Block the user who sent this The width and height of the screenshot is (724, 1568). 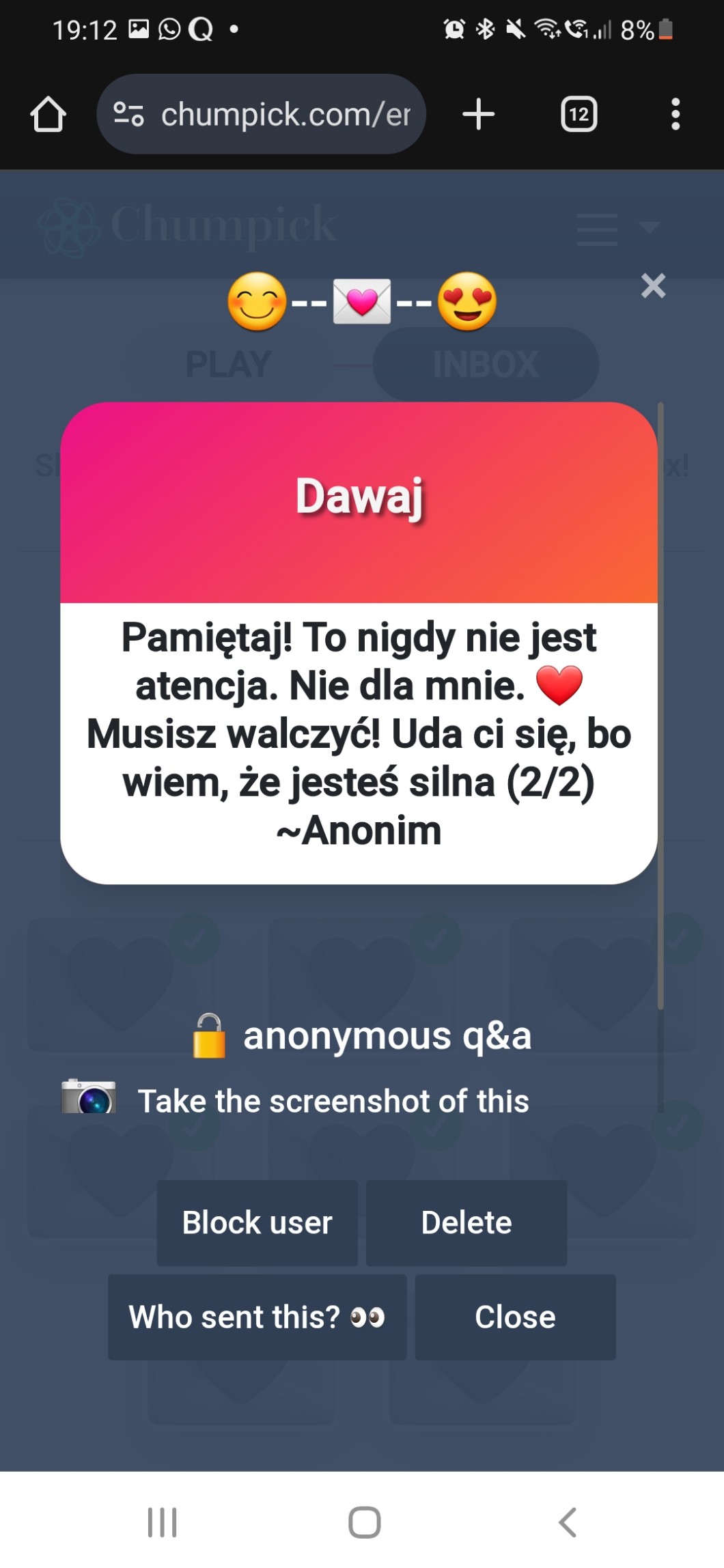[x=257, y=1222]
